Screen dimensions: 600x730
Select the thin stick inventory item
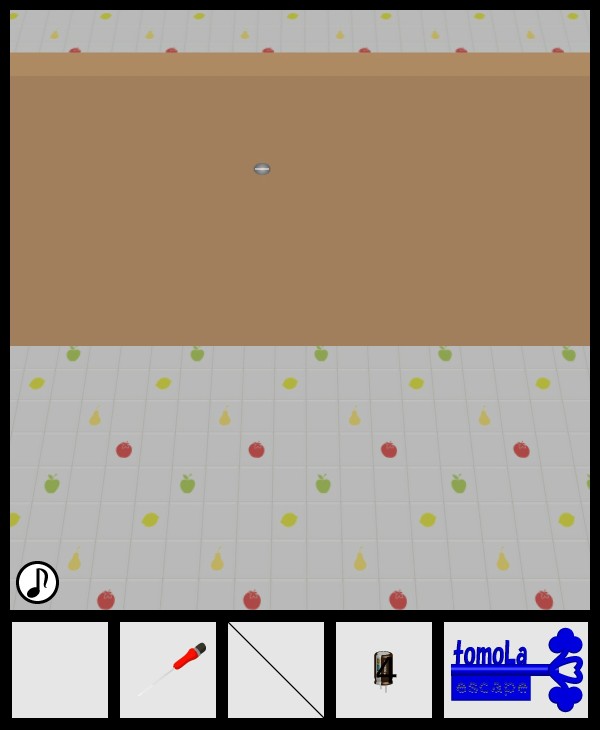pos(276,670)
